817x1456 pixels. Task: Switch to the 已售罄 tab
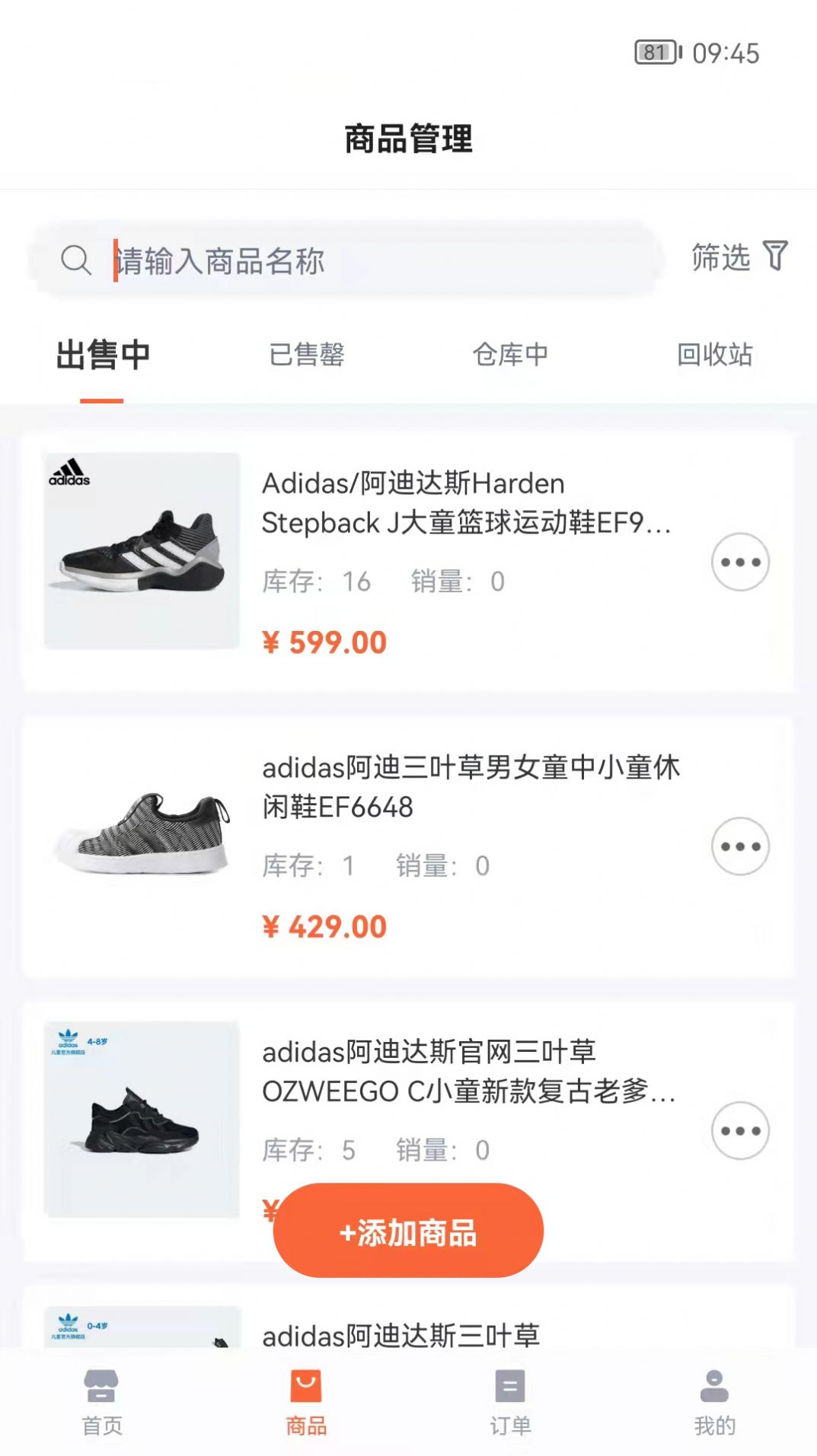(306, 354)
